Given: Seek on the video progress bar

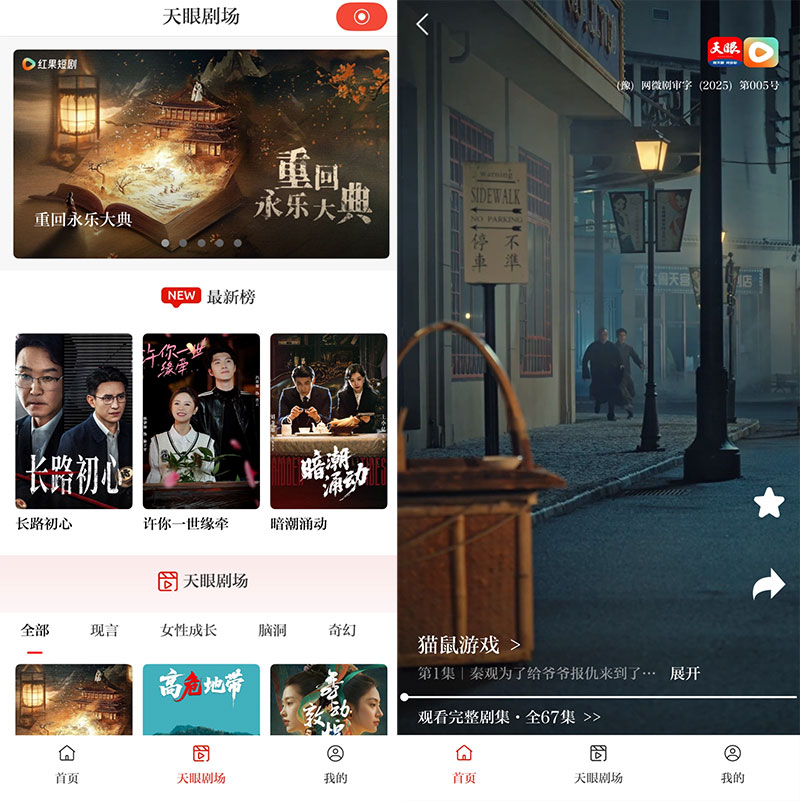Looking at the screenshot, I should [x=600, y=697].
